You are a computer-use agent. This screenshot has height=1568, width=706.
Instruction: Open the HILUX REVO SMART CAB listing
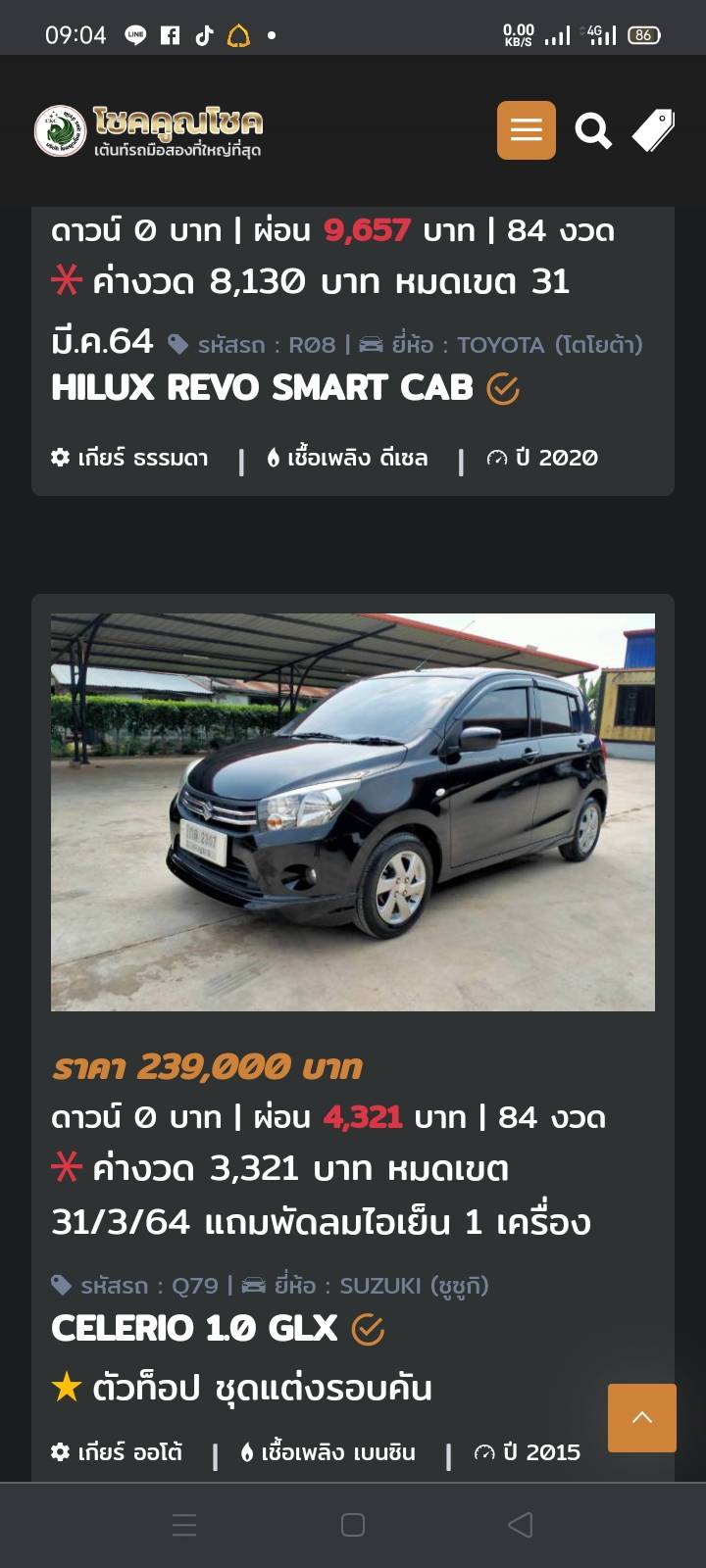(262, 388)
